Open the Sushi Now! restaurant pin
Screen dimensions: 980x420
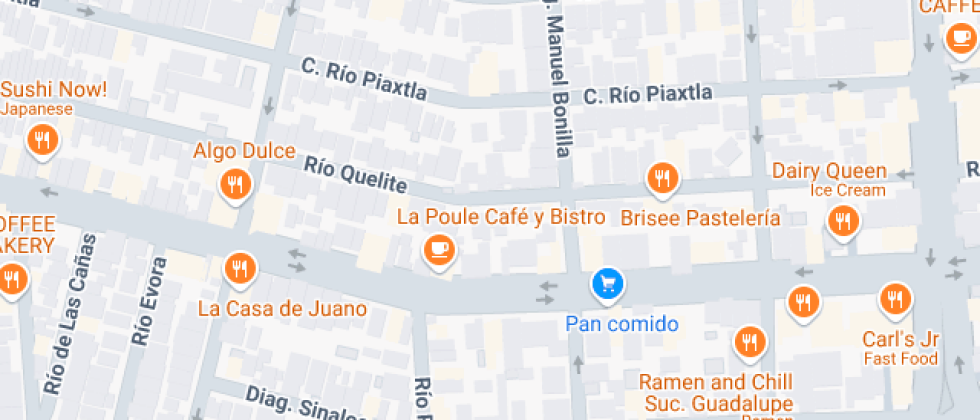[41, 140]
